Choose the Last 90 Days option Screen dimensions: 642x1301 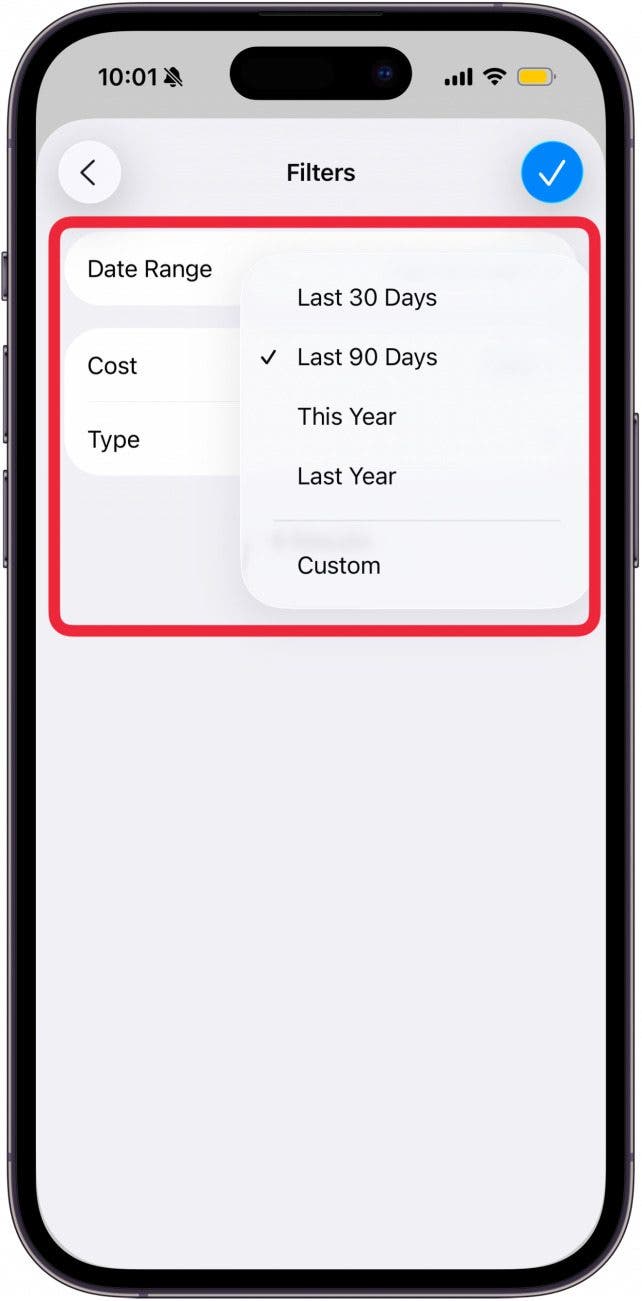click(366, 358)
